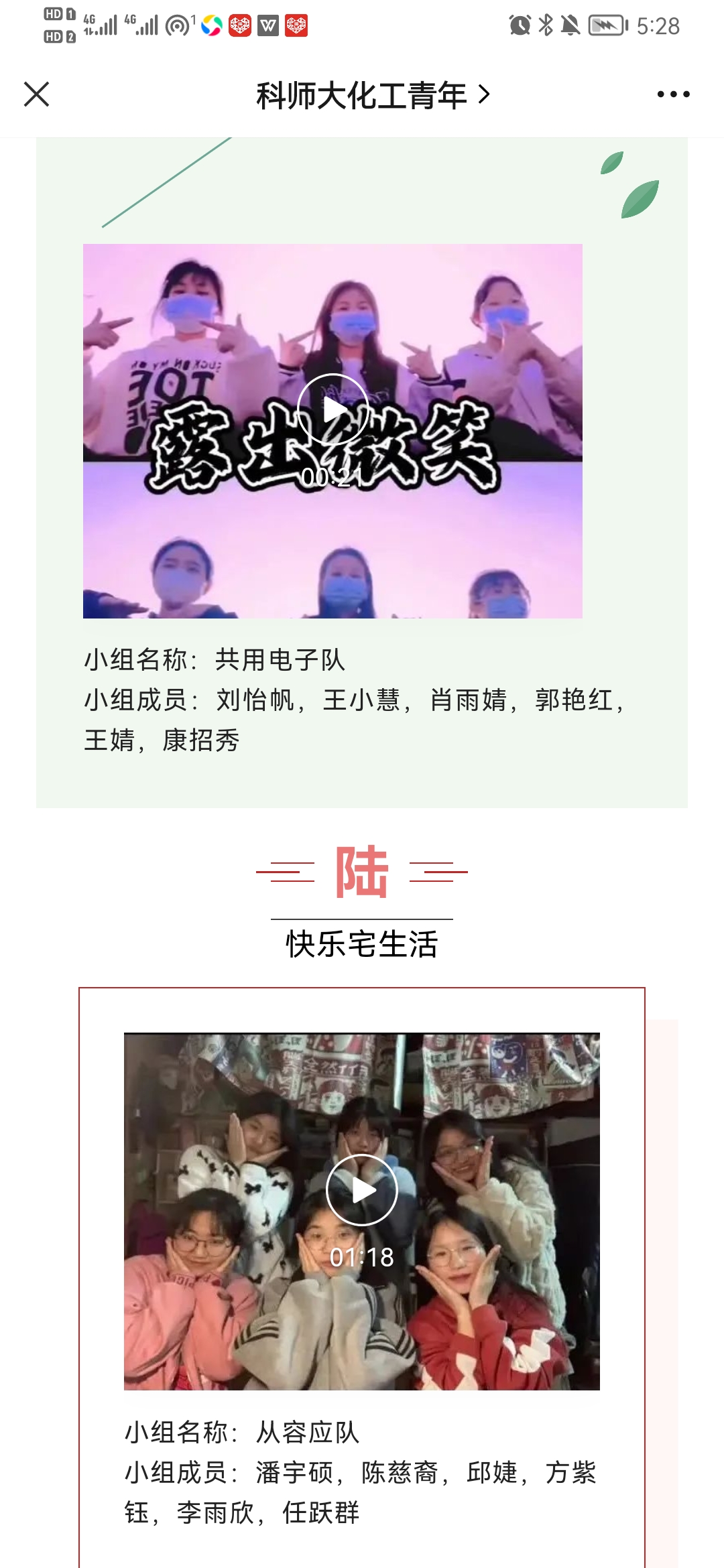
Task: Play the 快乐宅生活 video by 从容应队
Action: coord(361,1190)
